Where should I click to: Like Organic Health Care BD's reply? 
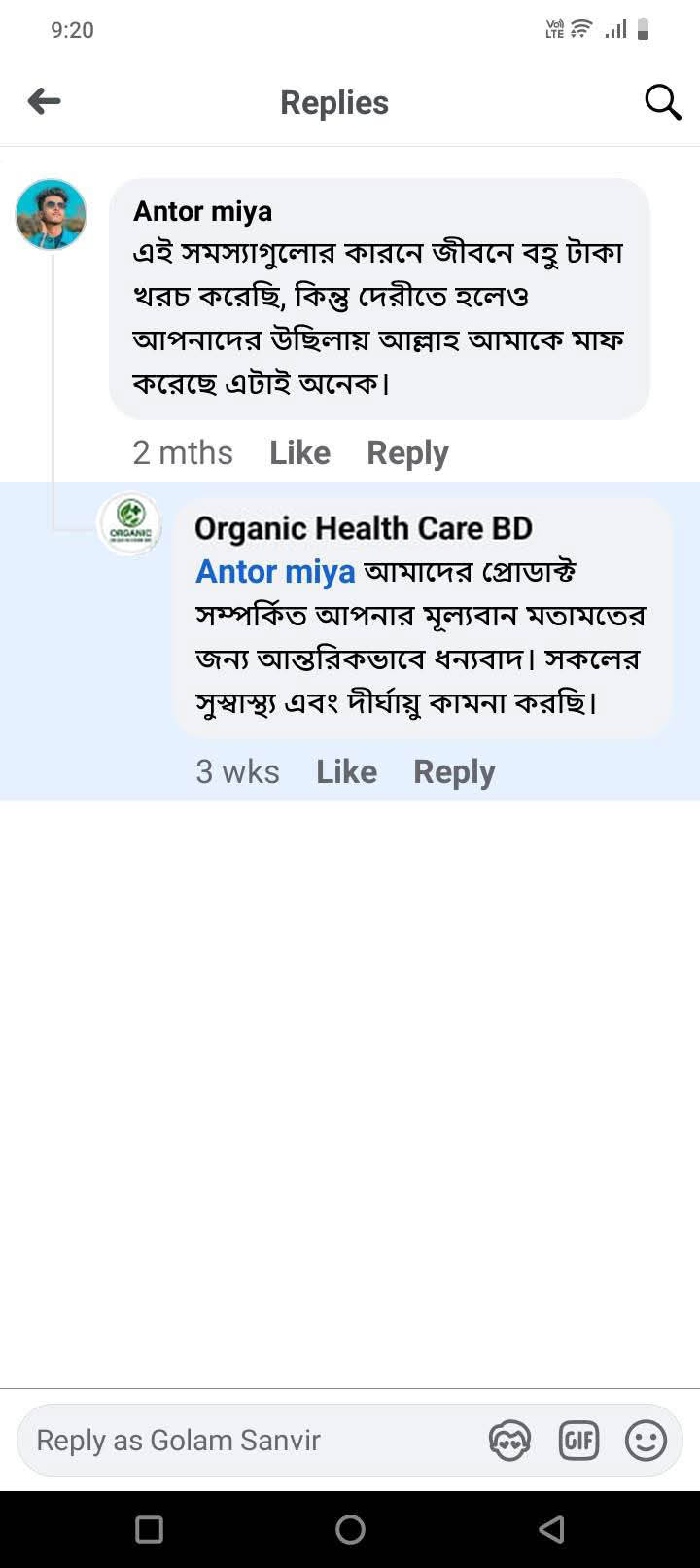pyautogui.click(x=346, y=771)
